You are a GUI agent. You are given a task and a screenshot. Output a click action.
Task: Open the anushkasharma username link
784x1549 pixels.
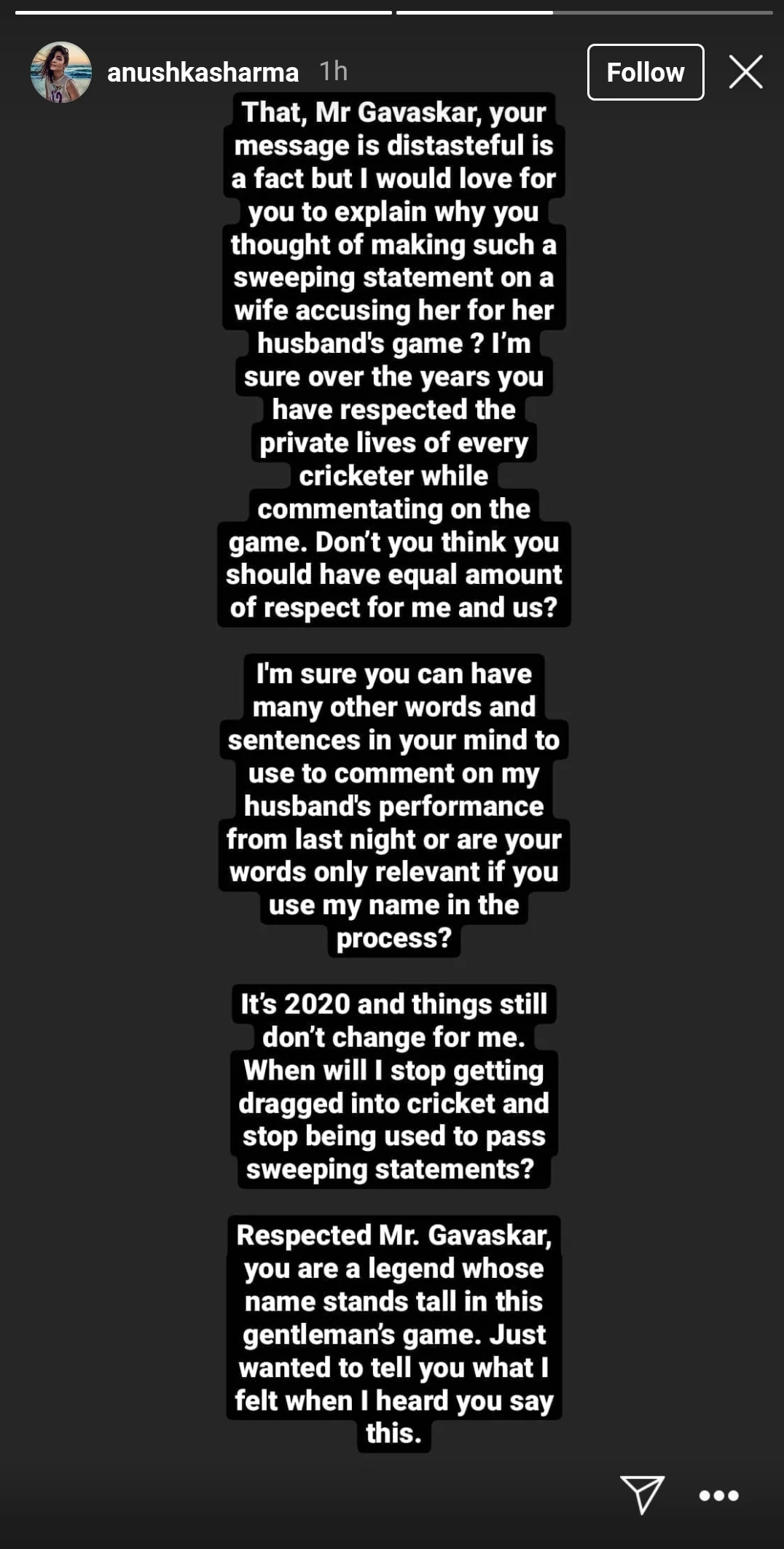click(203, 72)
